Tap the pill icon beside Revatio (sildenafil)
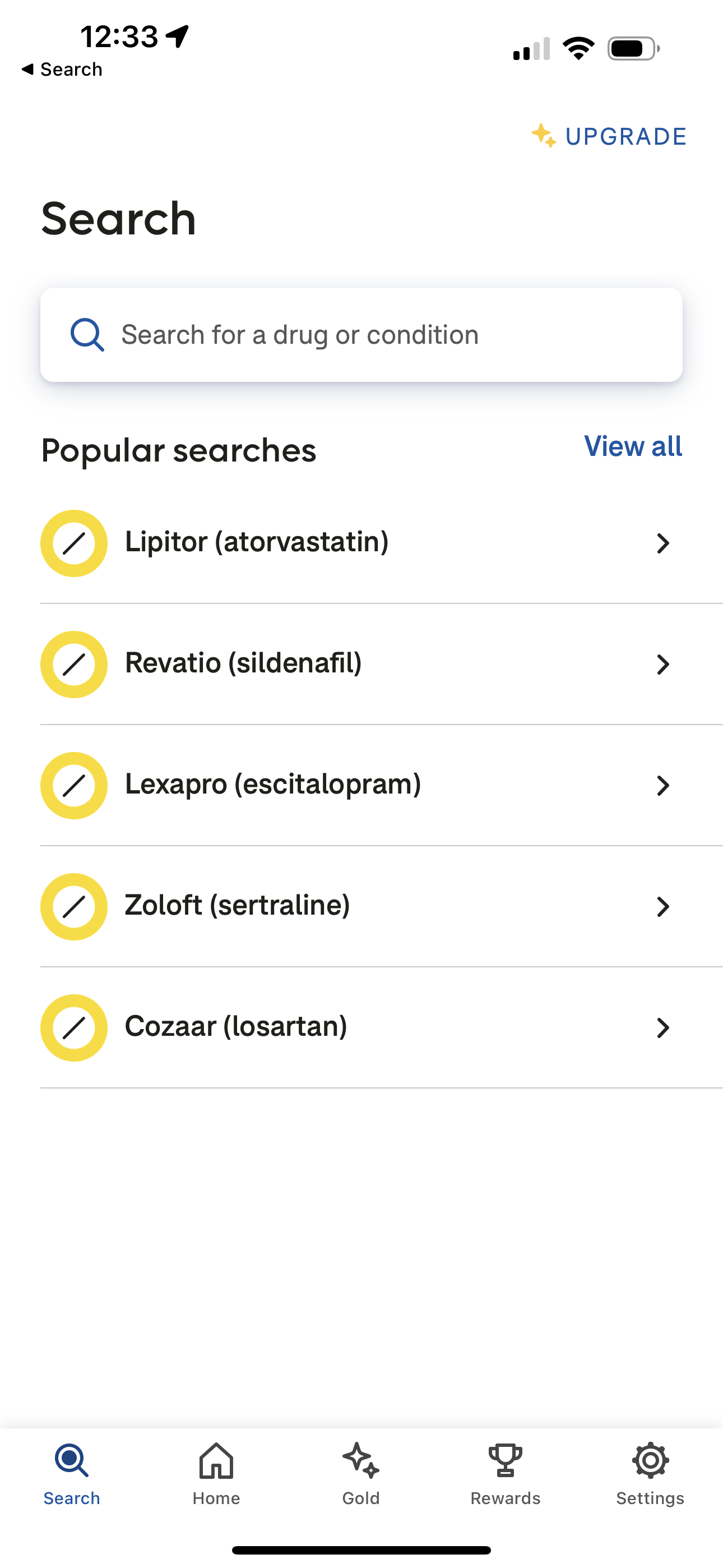This screenshot has width=723, height=1568. click(73, 664)
